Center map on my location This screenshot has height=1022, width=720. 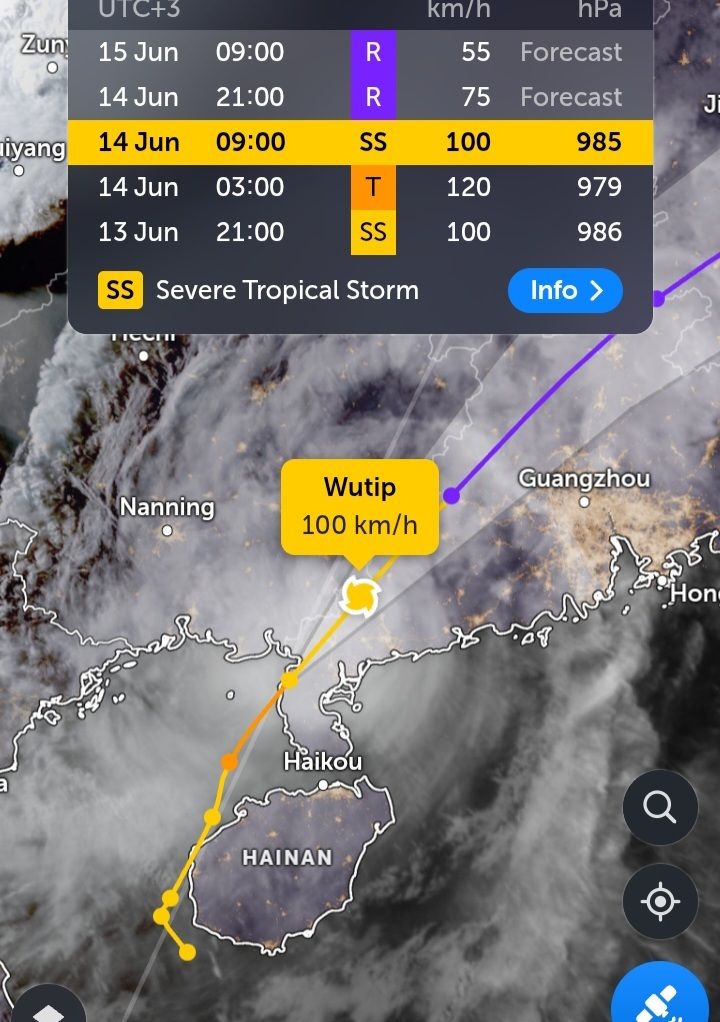(x=660, y=902)
